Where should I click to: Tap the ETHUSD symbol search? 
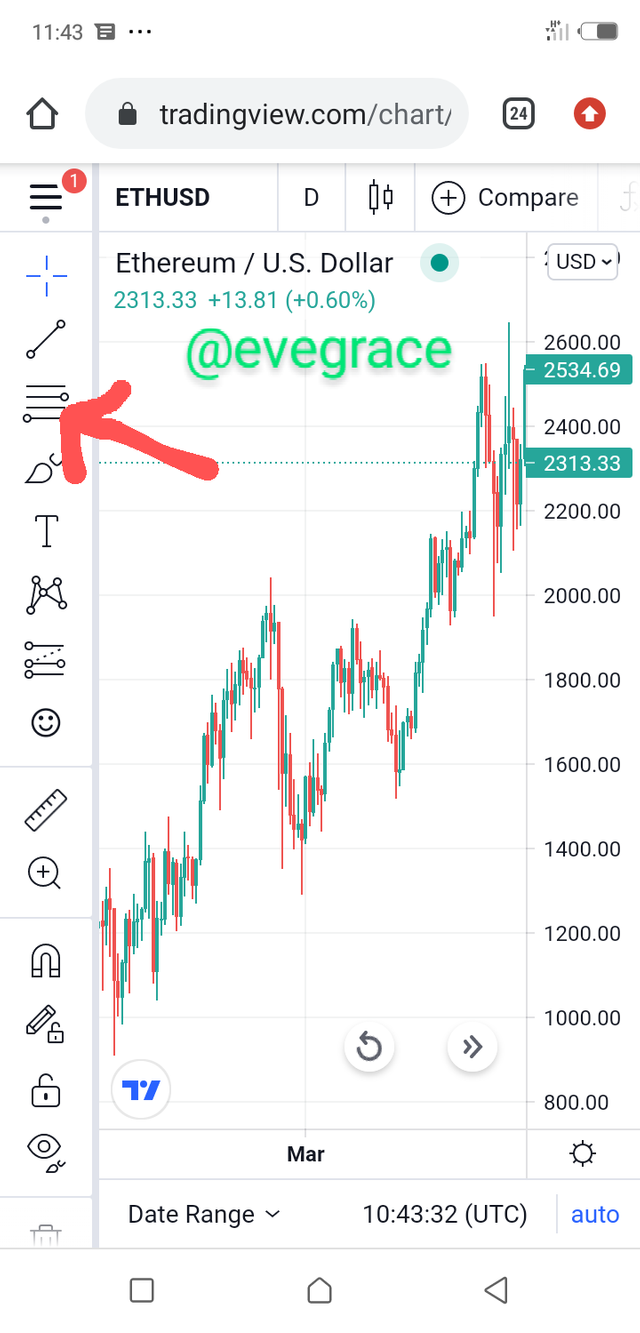[x=163, y=197]
